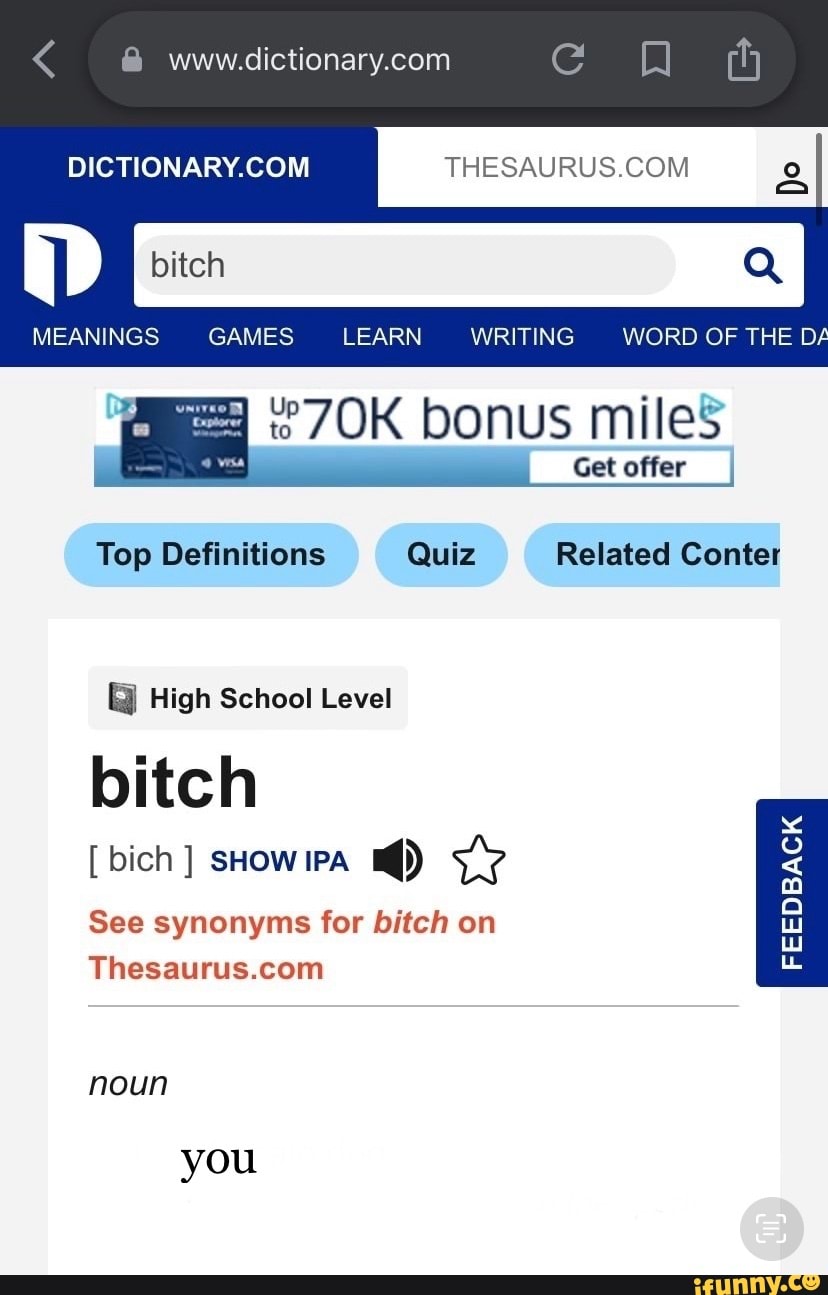
Task: Open the WRITING menu
Action: (x=522, y=337)
